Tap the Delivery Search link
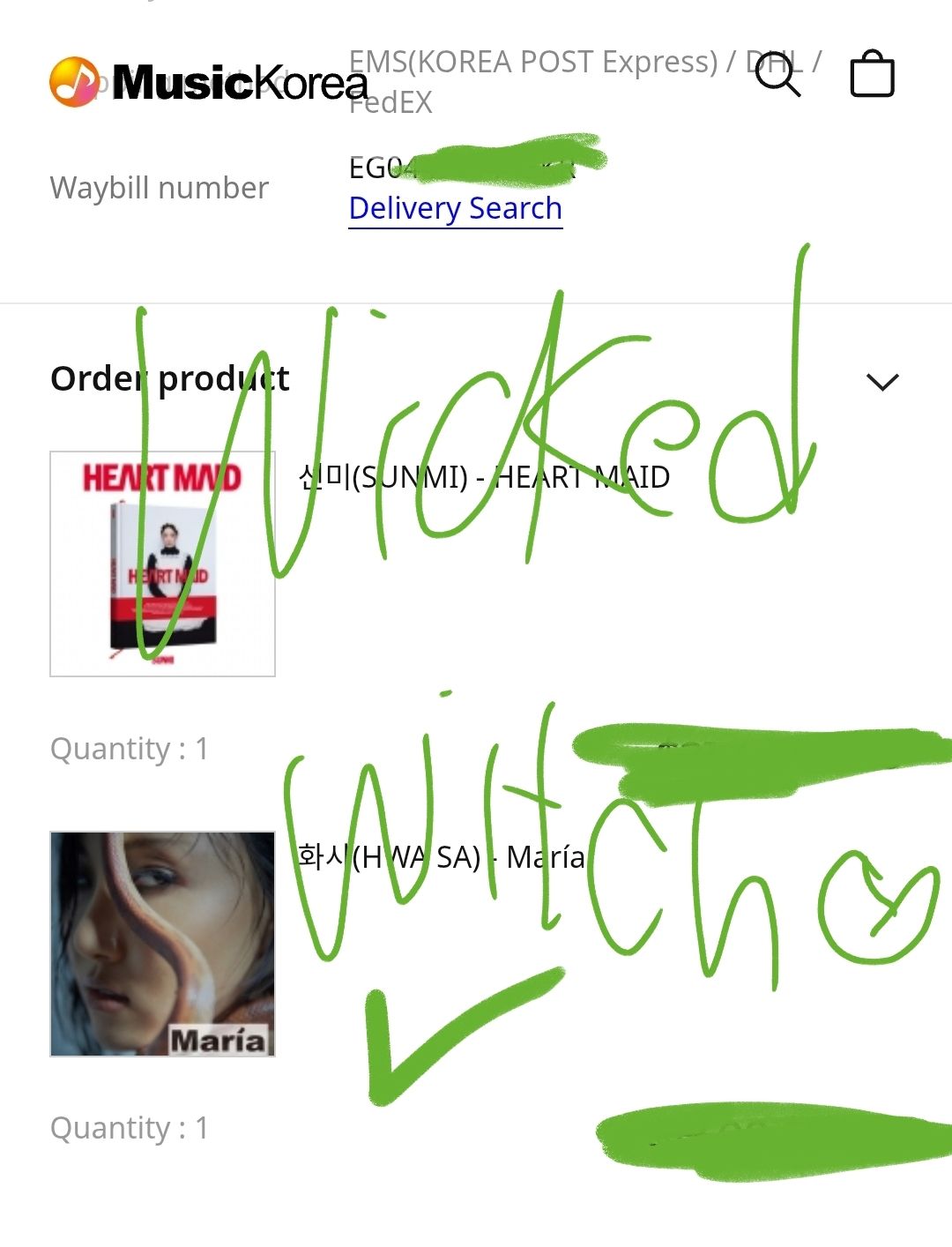Viewport: 952px width, 1247px height. click(455, 209)
